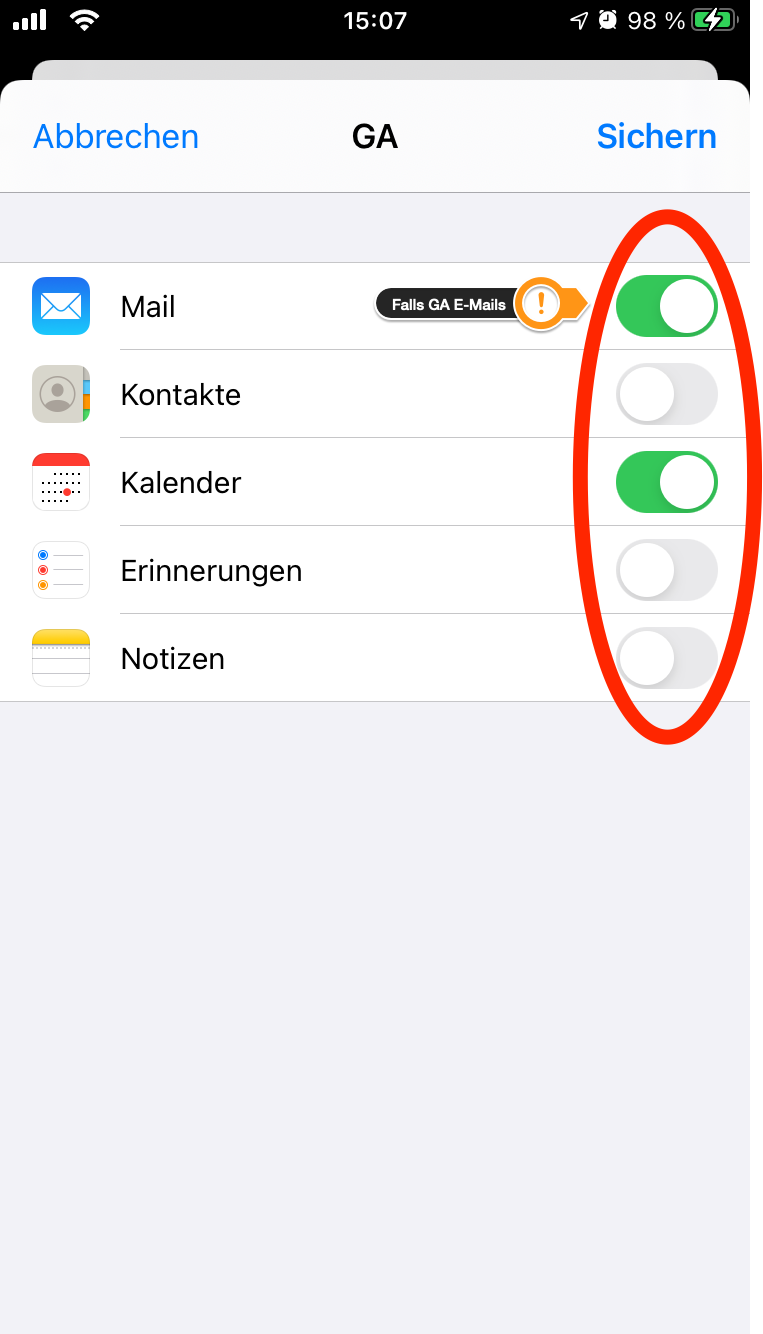Tap Abbrechen to cancel
The height and width of the screenshot is (1334, 763).
tap(116, 136)
